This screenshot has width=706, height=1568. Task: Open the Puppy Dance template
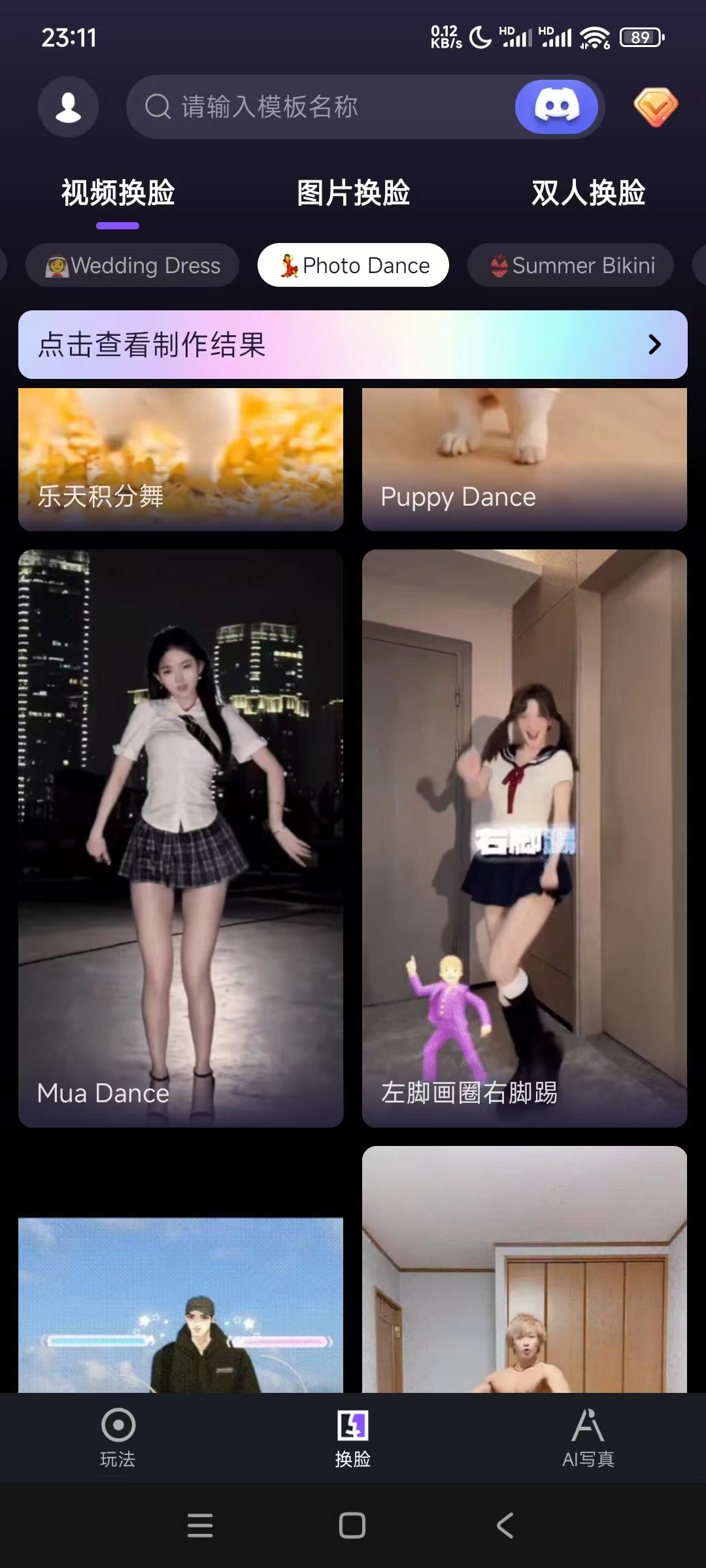pyautogui.click(x=523, y=457)
